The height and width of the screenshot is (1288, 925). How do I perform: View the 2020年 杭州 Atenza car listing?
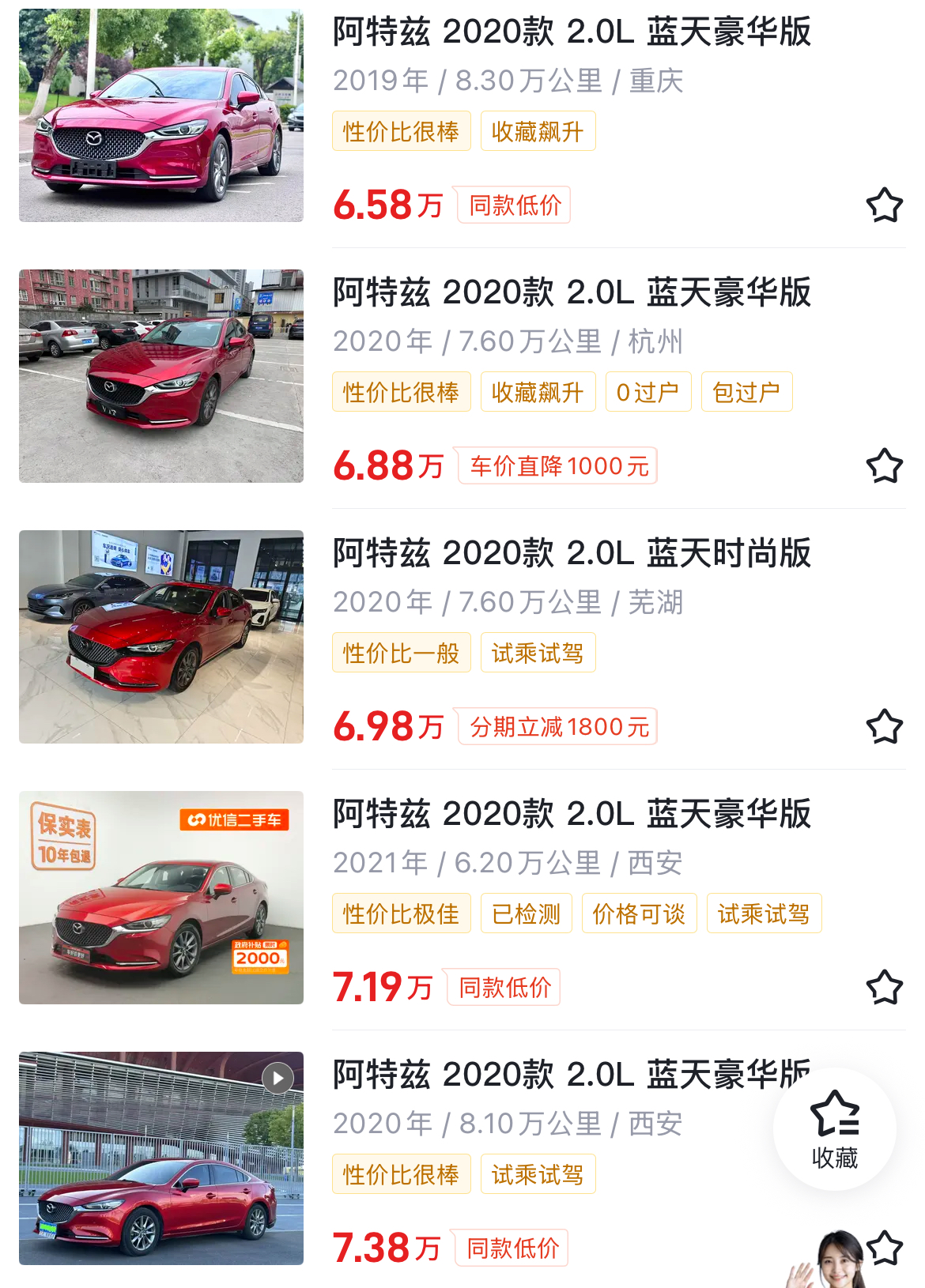pos(571,293)
